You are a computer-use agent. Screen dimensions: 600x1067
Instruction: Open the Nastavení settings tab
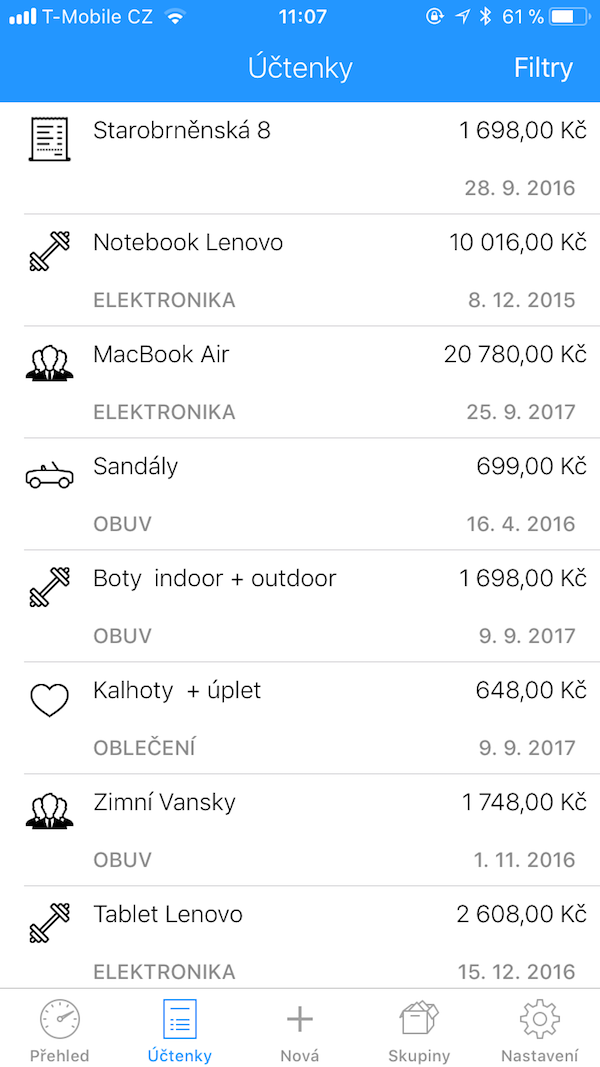539,1030
